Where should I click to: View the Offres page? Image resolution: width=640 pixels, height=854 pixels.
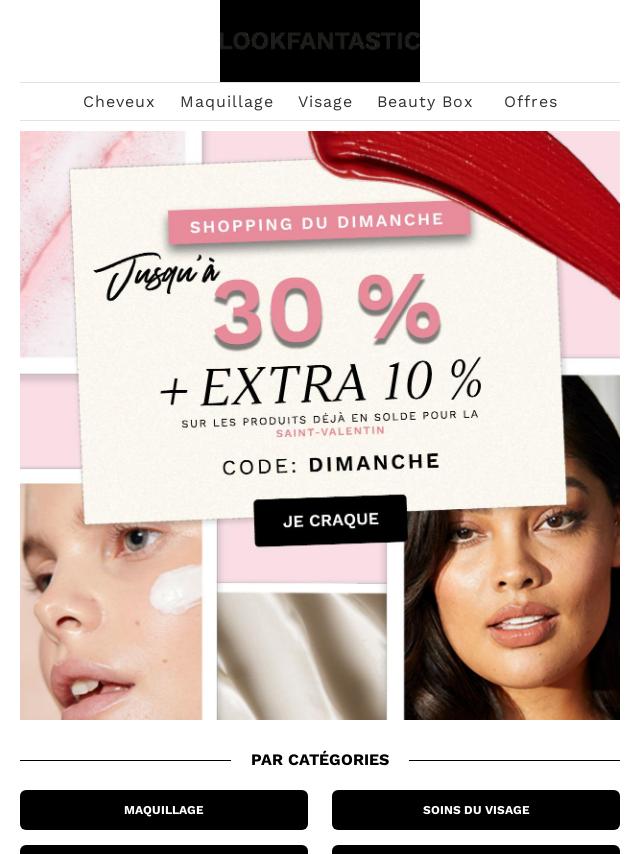tap(531, 102)
